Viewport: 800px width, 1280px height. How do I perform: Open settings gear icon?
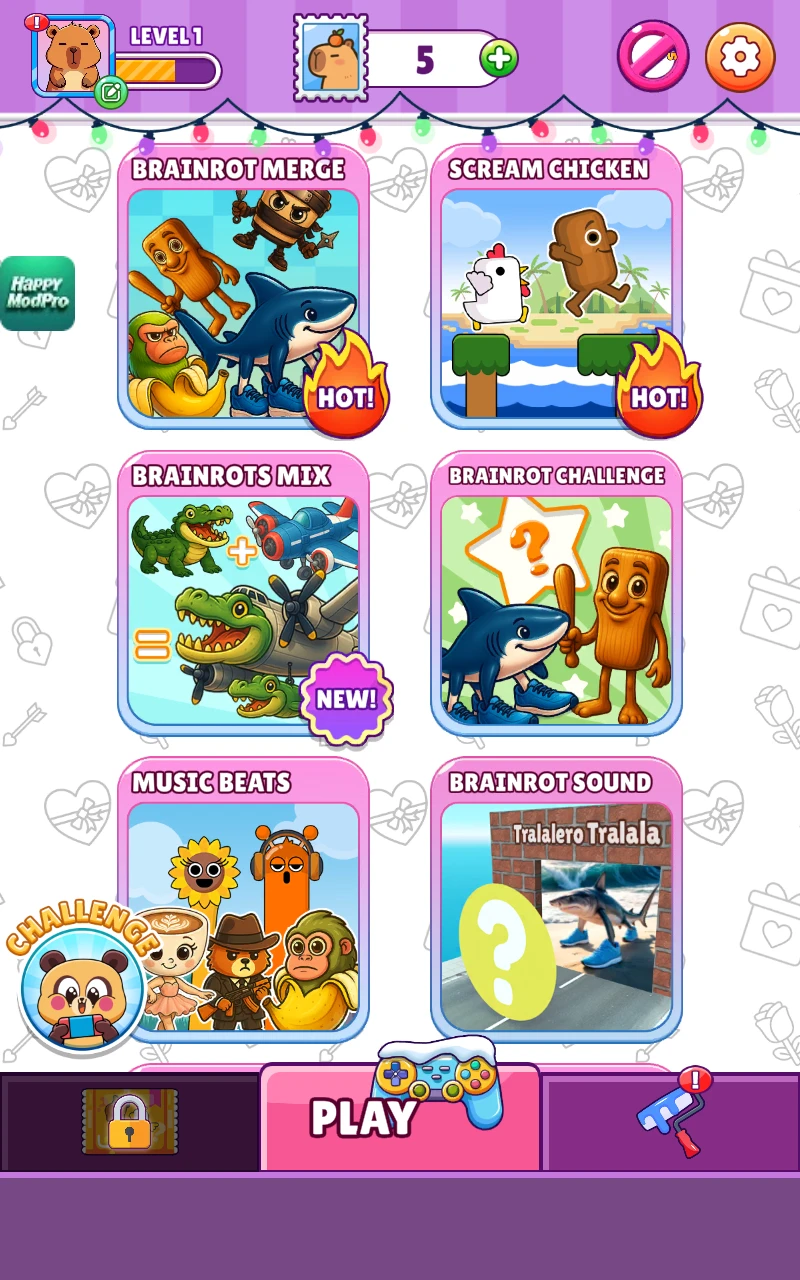tap(740, 57)
